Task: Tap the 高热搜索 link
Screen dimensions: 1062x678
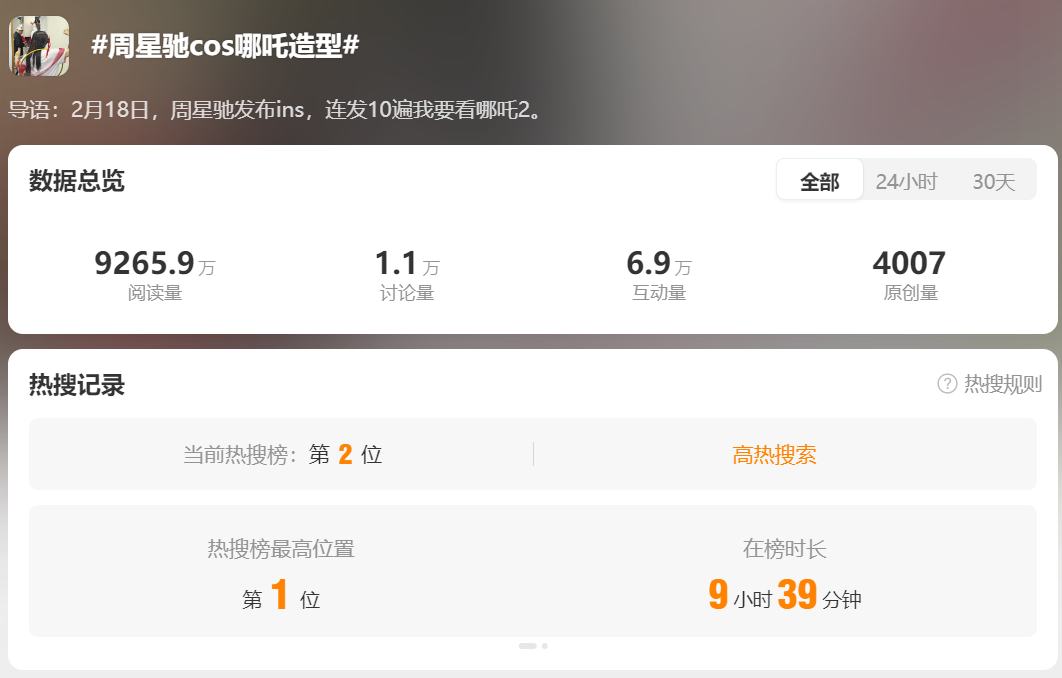Action: [x=774, y=455]
